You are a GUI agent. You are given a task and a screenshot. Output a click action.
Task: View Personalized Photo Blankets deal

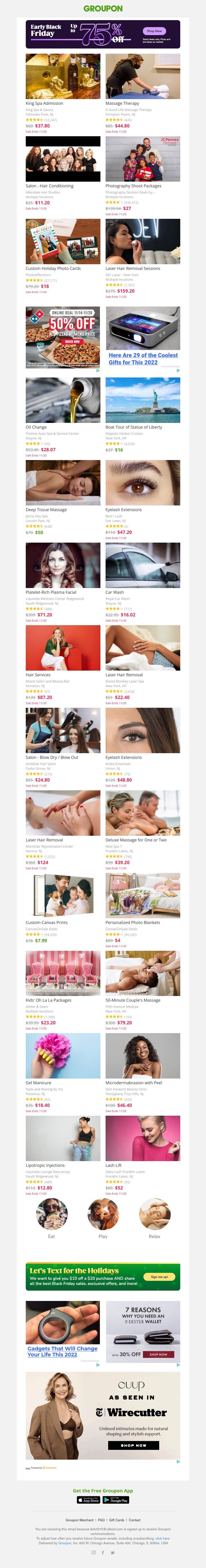[x=143, y=895]
